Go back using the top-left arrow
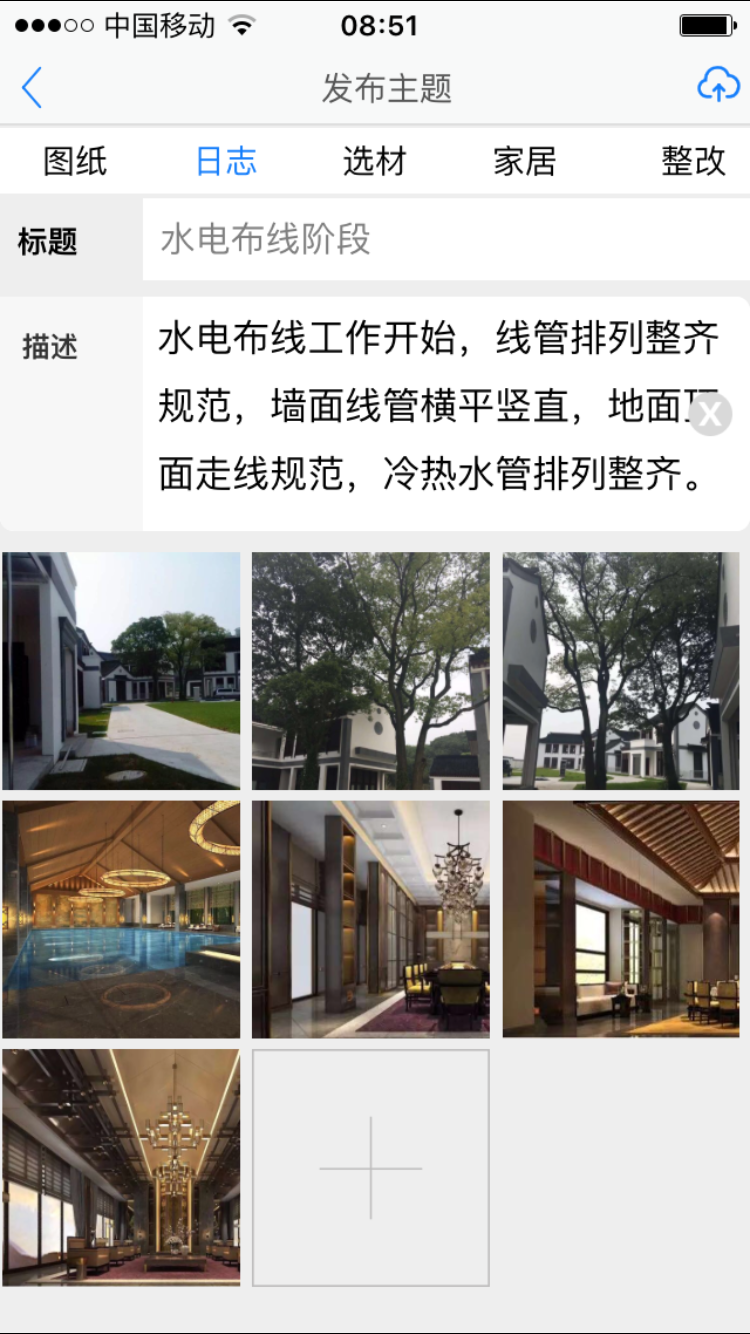 pos(32,88)
